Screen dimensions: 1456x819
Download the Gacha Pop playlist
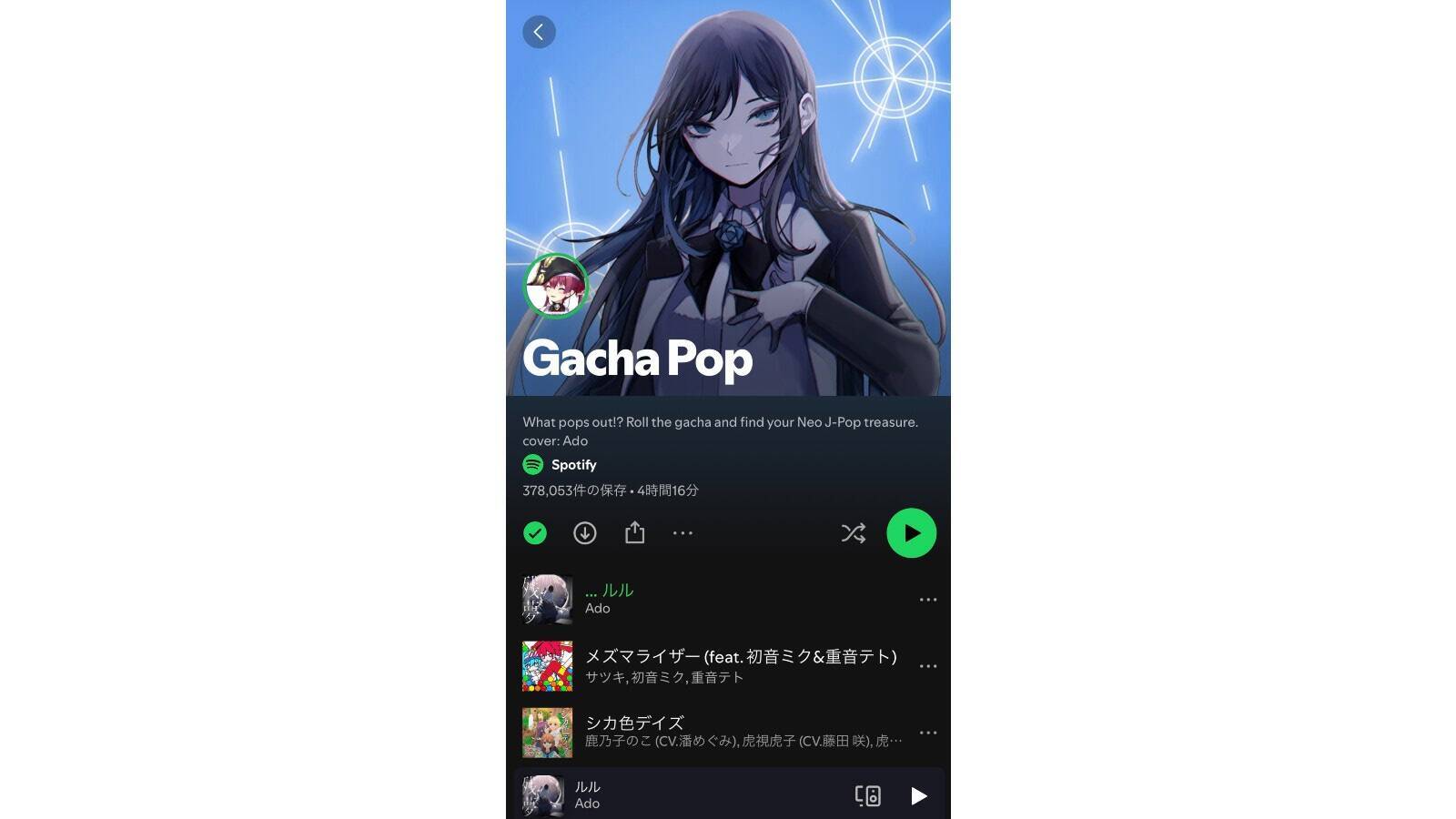[584, 533]
